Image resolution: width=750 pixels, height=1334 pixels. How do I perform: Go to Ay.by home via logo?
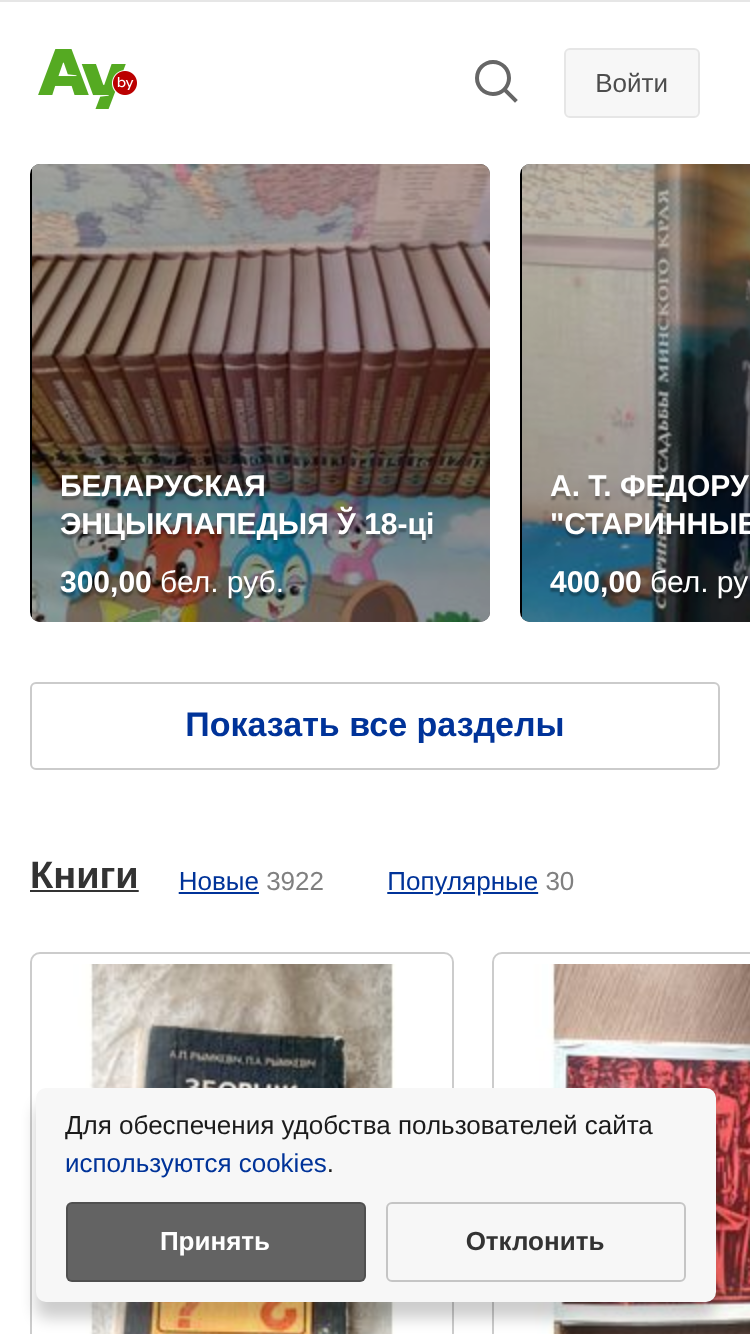click(88, 79)
